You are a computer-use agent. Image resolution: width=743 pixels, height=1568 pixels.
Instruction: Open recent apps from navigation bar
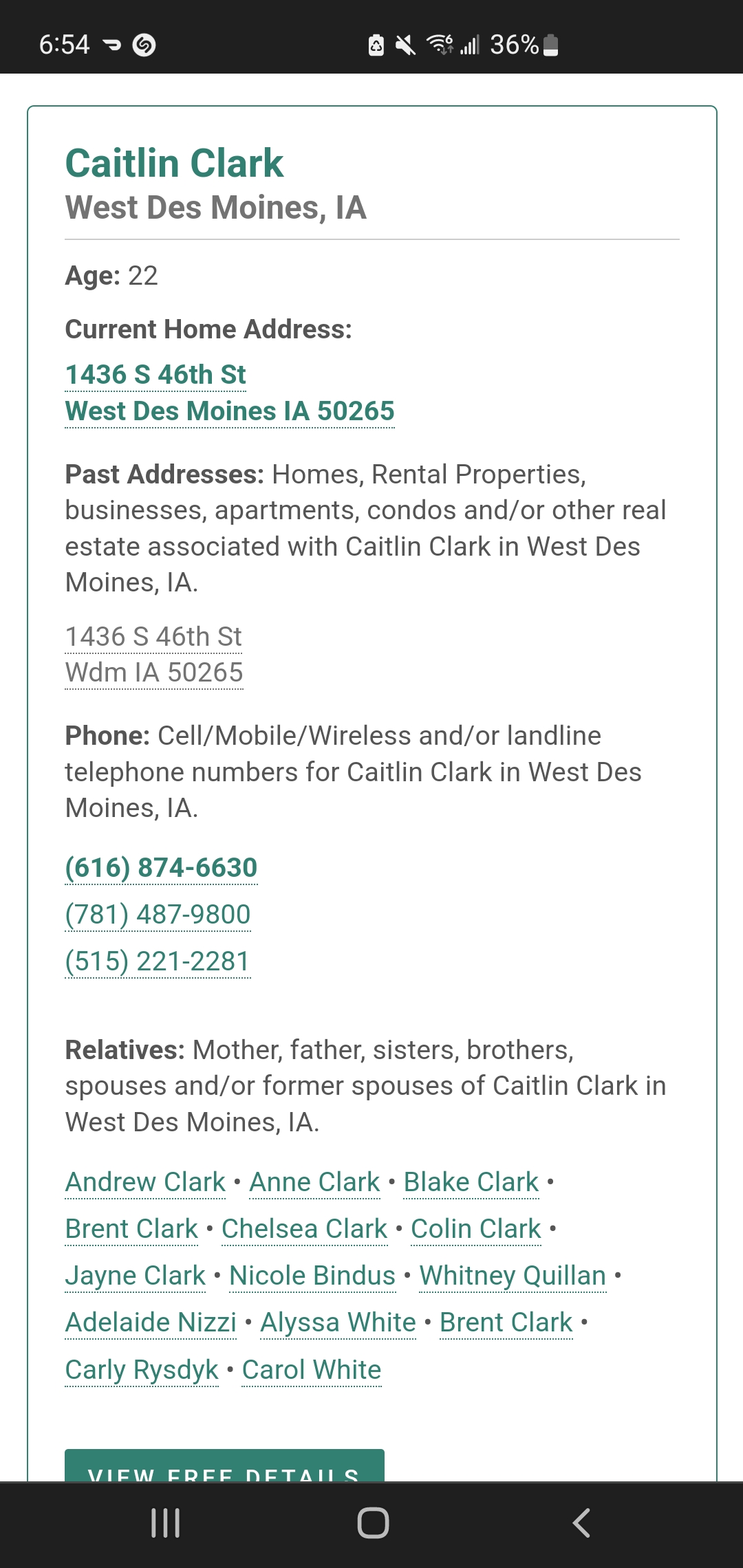point(165,1523)
